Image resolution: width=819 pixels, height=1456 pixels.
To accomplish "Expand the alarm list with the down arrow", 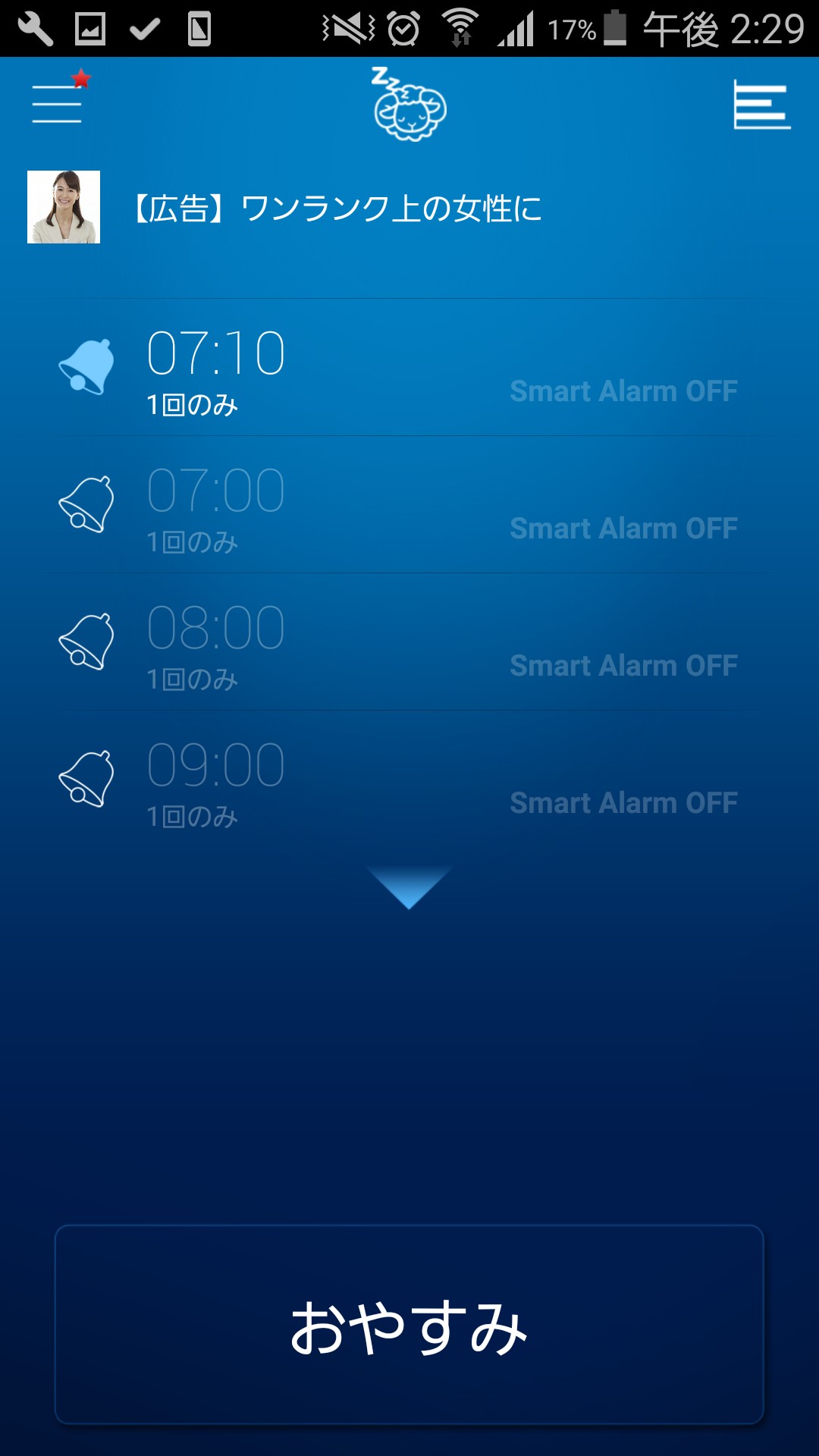I will (409, 886).
